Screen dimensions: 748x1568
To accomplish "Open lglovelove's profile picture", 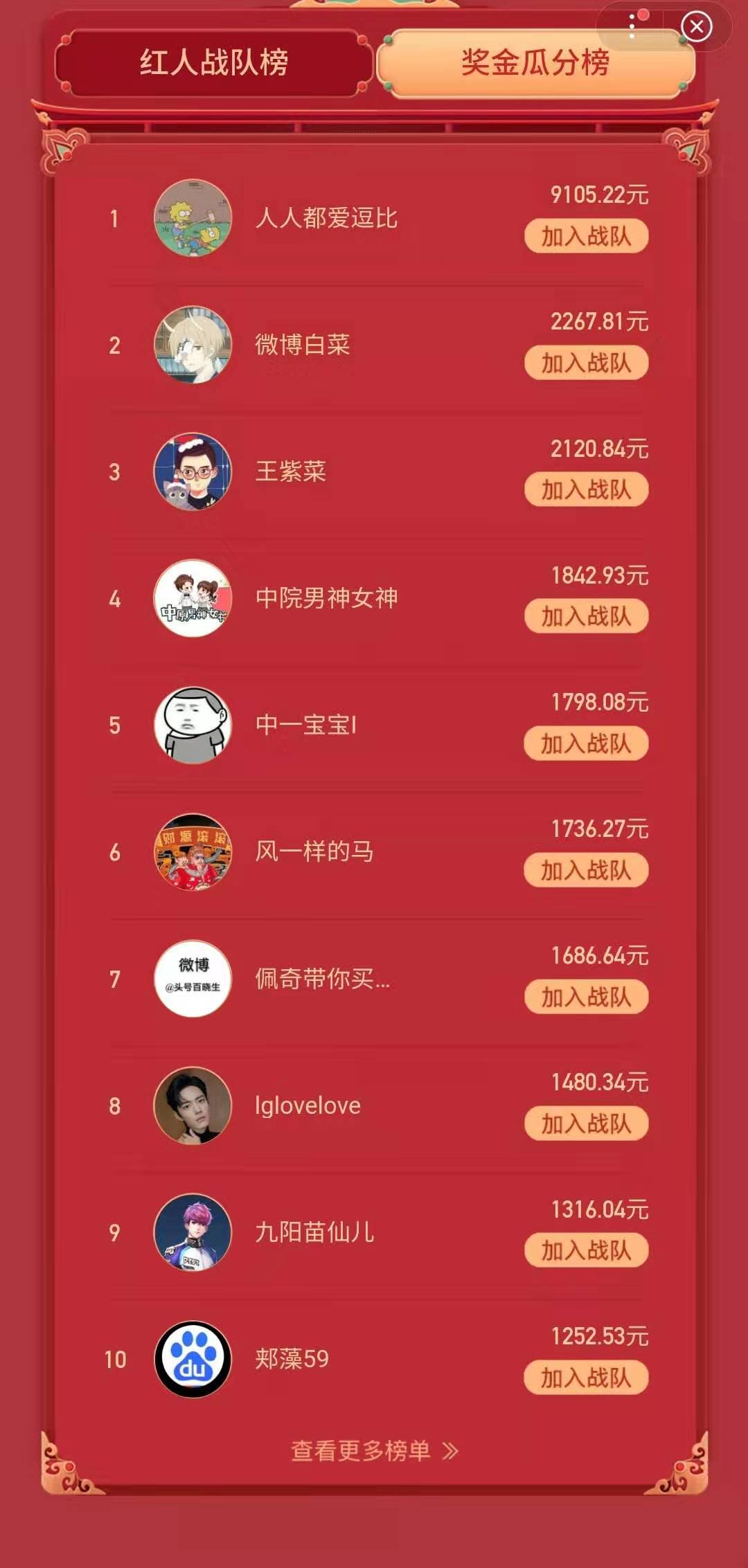I will tap(193, 1106).
